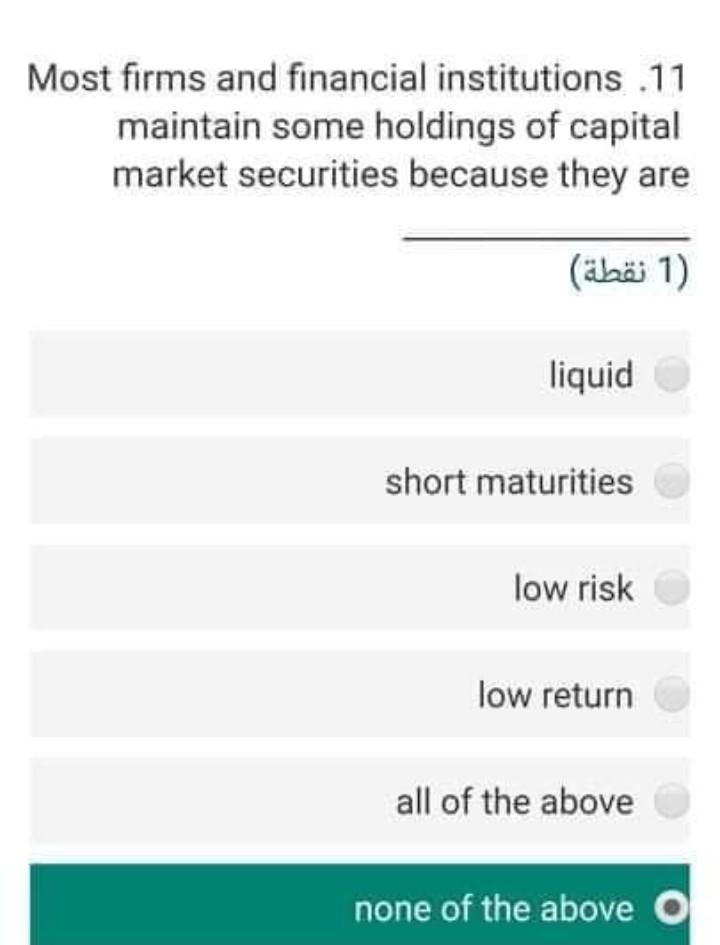Screen dimensions: 720x945
Task: Pick the 'low risk' option
Action: (673, 588)
